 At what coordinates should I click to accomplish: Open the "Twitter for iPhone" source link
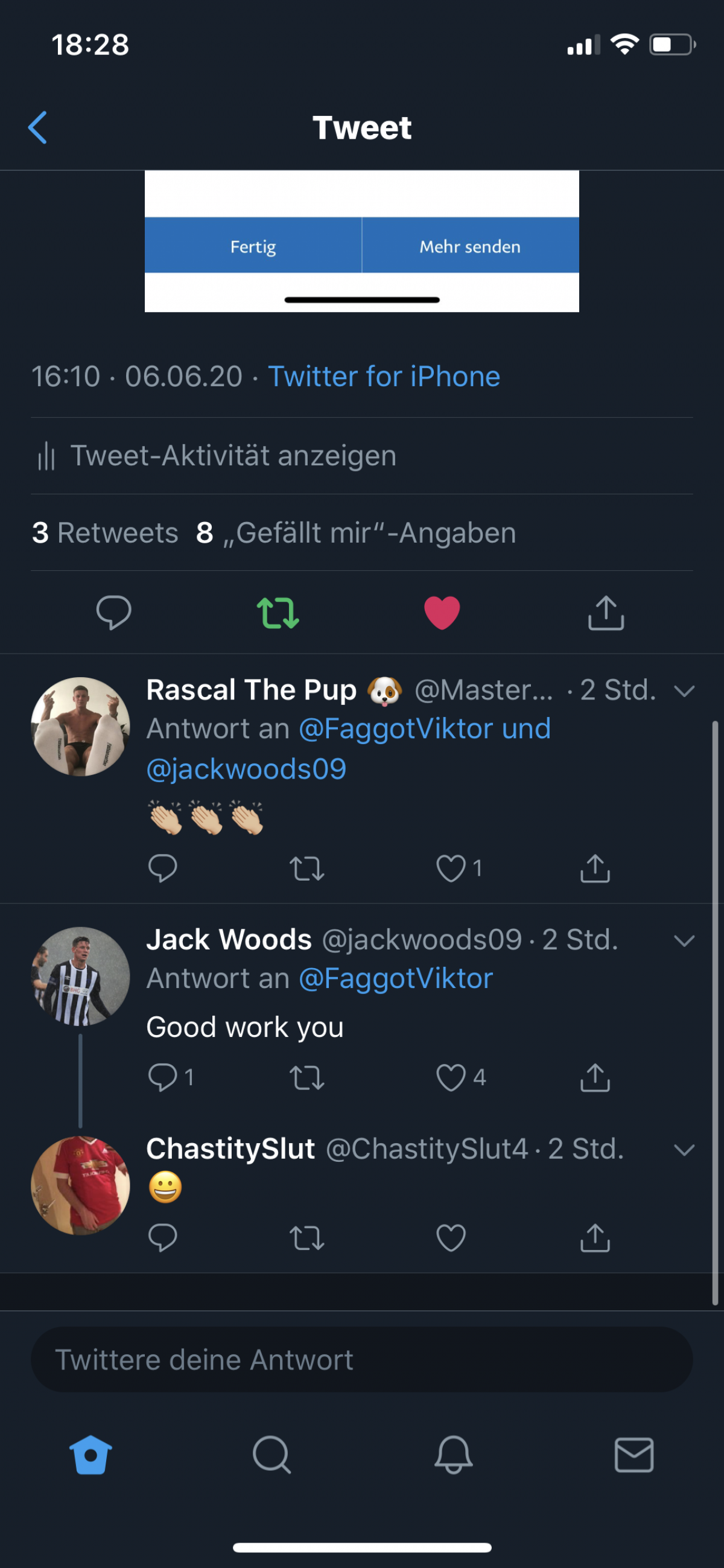pos(384,376)
